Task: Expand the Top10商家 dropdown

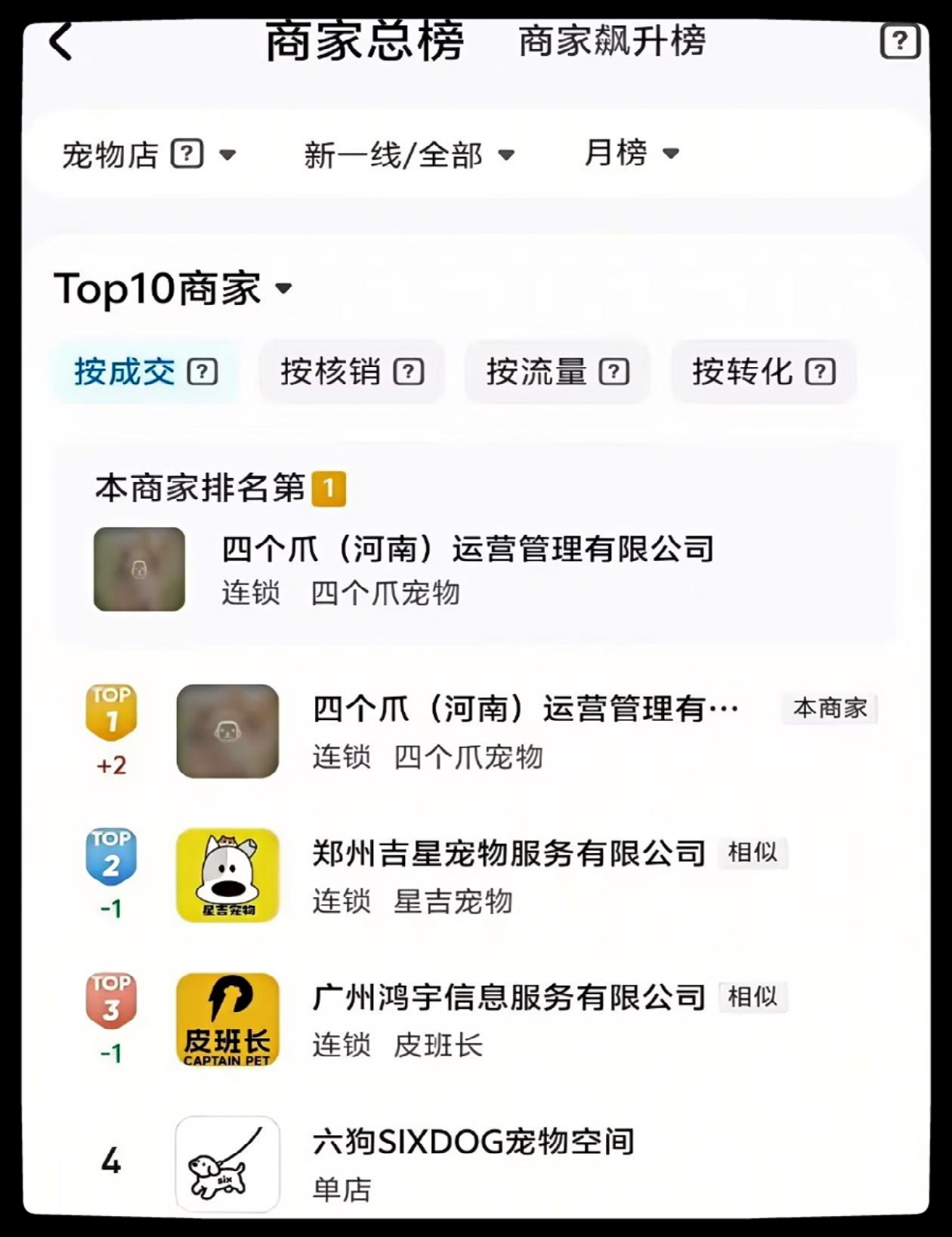Action: point(172,289)
